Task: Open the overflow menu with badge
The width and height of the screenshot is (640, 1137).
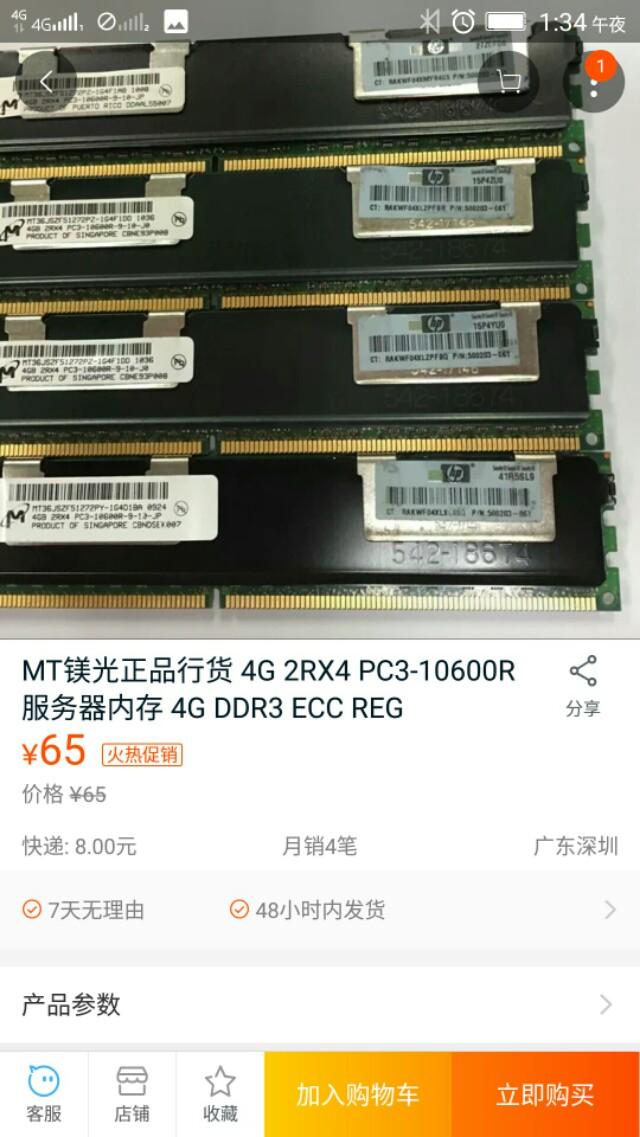Action: click(x=593, y=82)
